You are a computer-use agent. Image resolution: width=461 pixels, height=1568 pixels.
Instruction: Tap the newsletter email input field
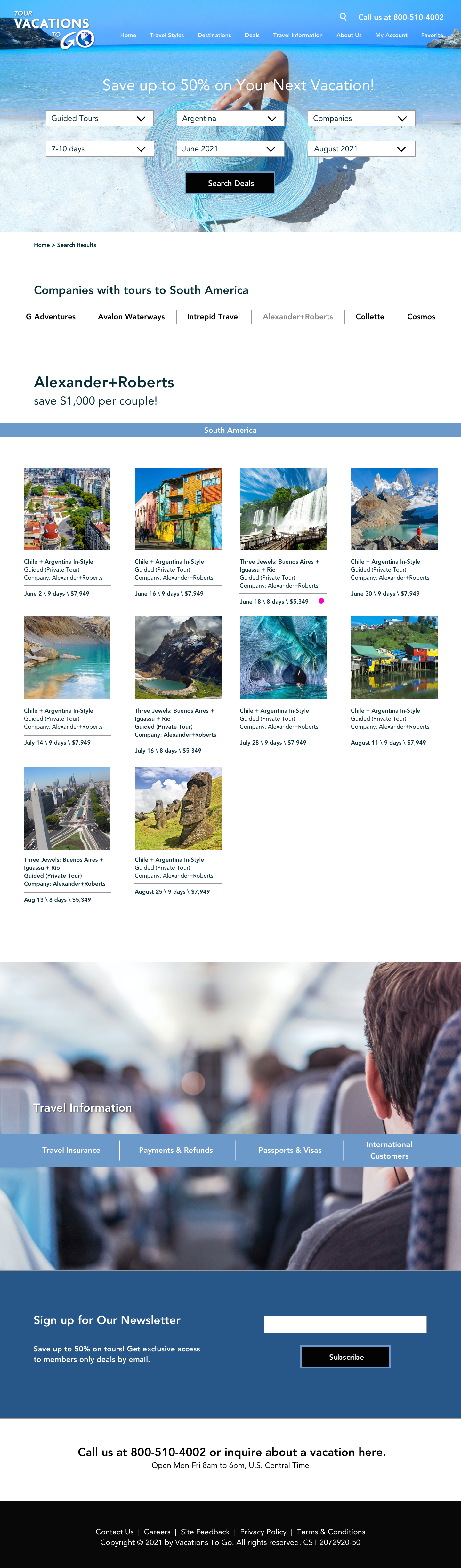click(x=345, y=1325)
